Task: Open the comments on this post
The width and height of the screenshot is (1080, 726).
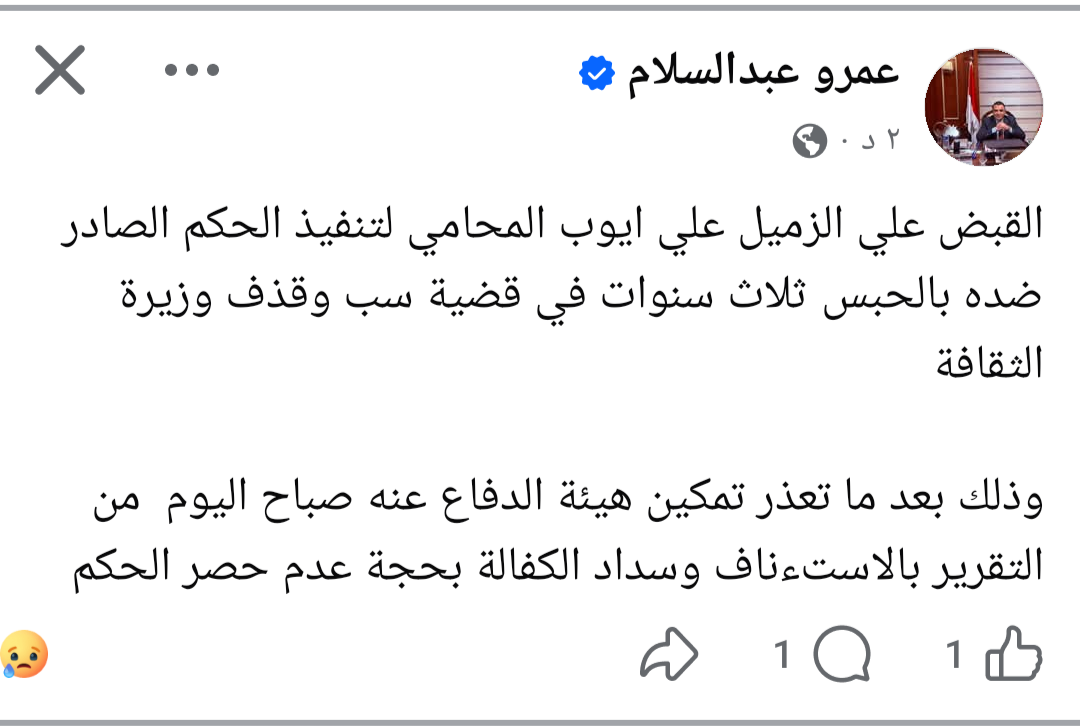Action: (841, 656)
